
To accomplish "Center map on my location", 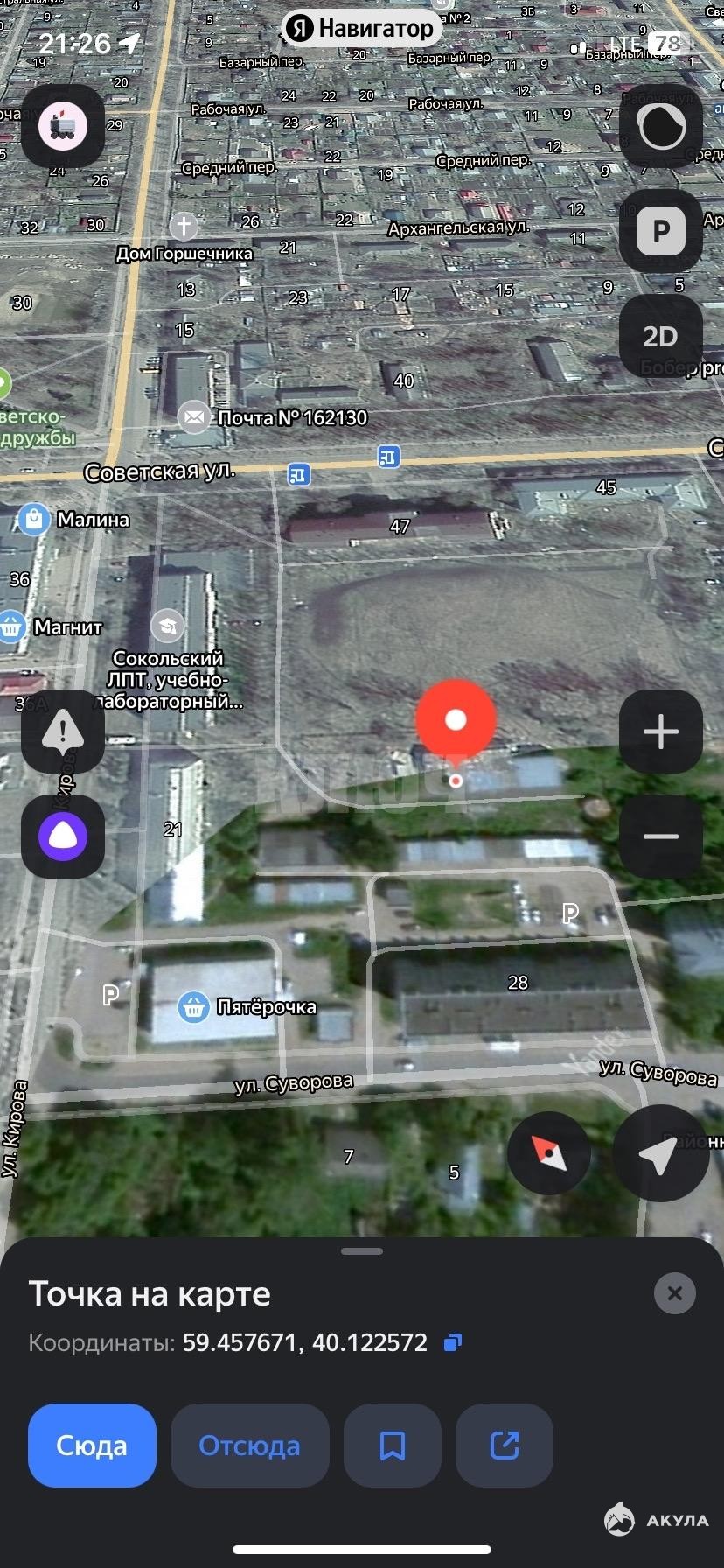I will 659,1153.
